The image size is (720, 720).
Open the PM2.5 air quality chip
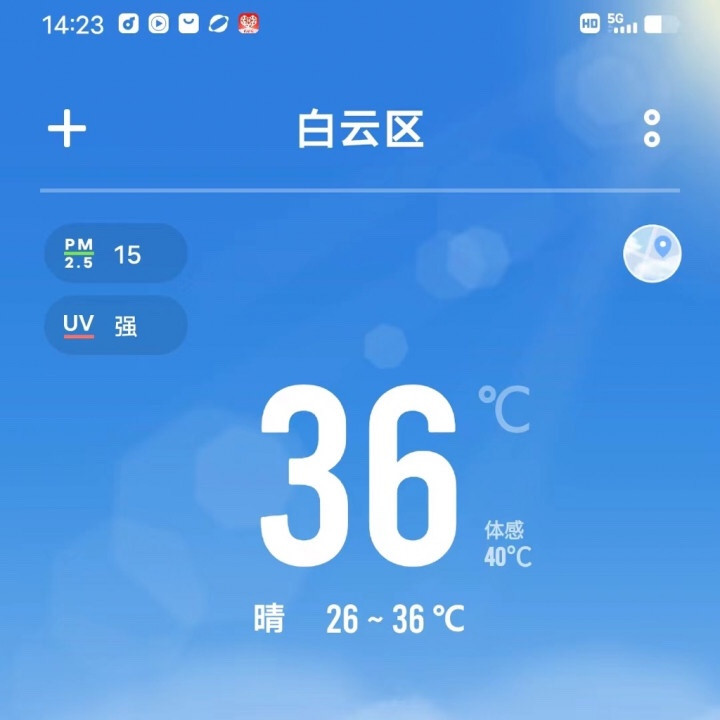(x=115, y=254)
